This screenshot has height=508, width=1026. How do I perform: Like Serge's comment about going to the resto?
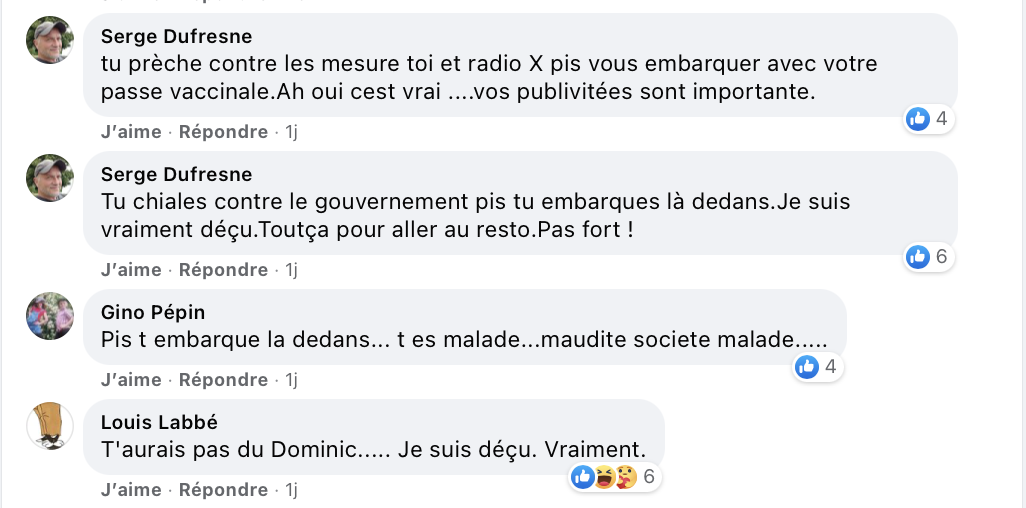[x=131, y=270]
